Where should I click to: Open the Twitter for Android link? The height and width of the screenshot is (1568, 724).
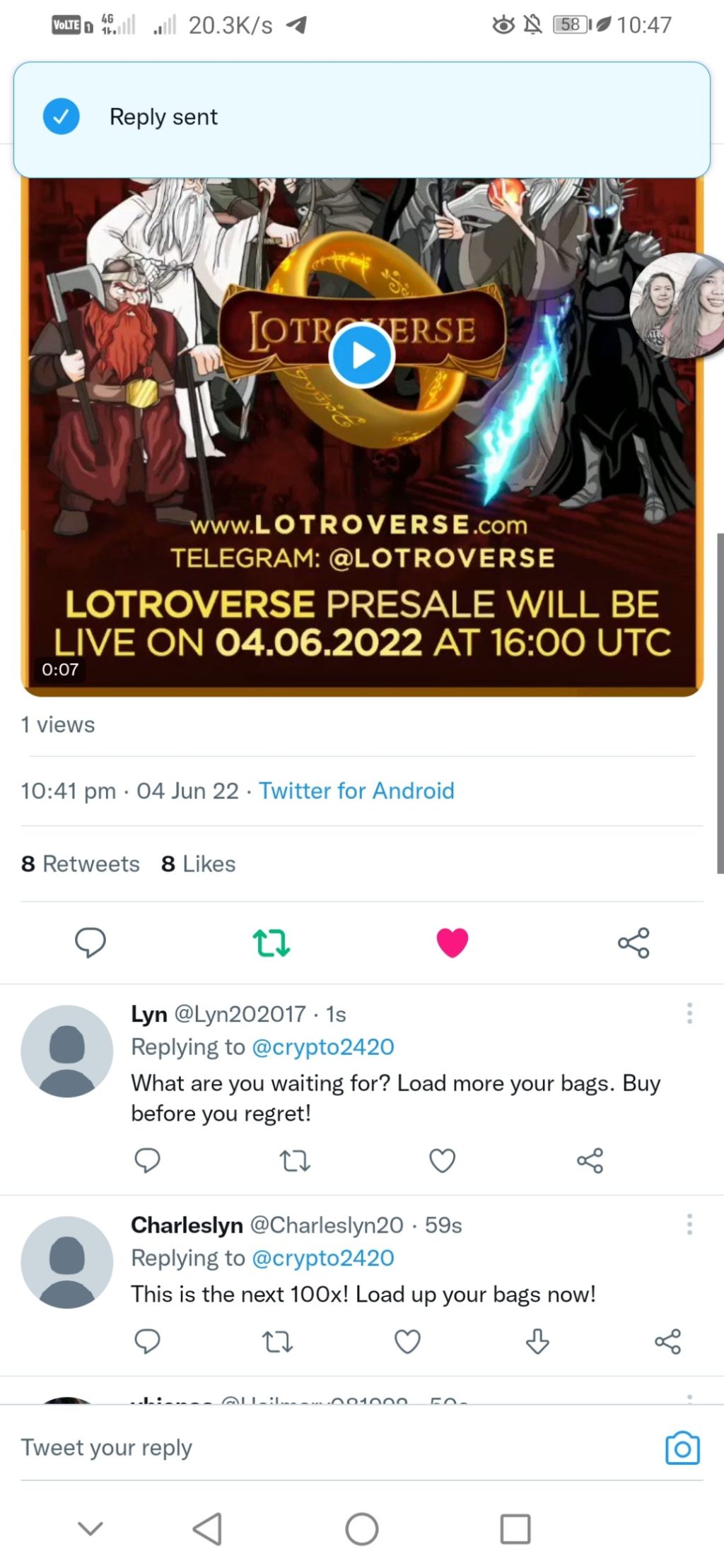[x=356, y=791]
